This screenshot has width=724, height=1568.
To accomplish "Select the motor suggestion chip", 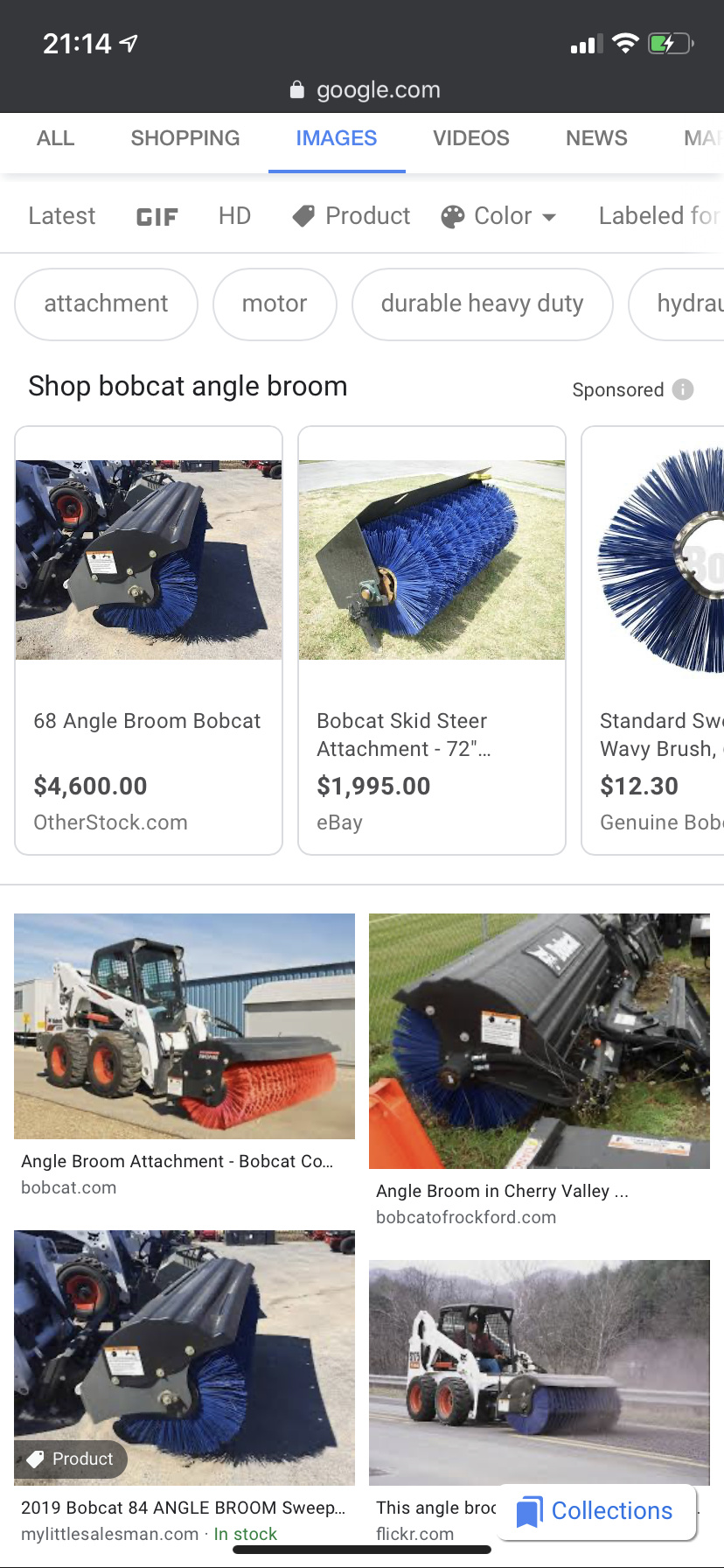I will (x=275, y=304).
